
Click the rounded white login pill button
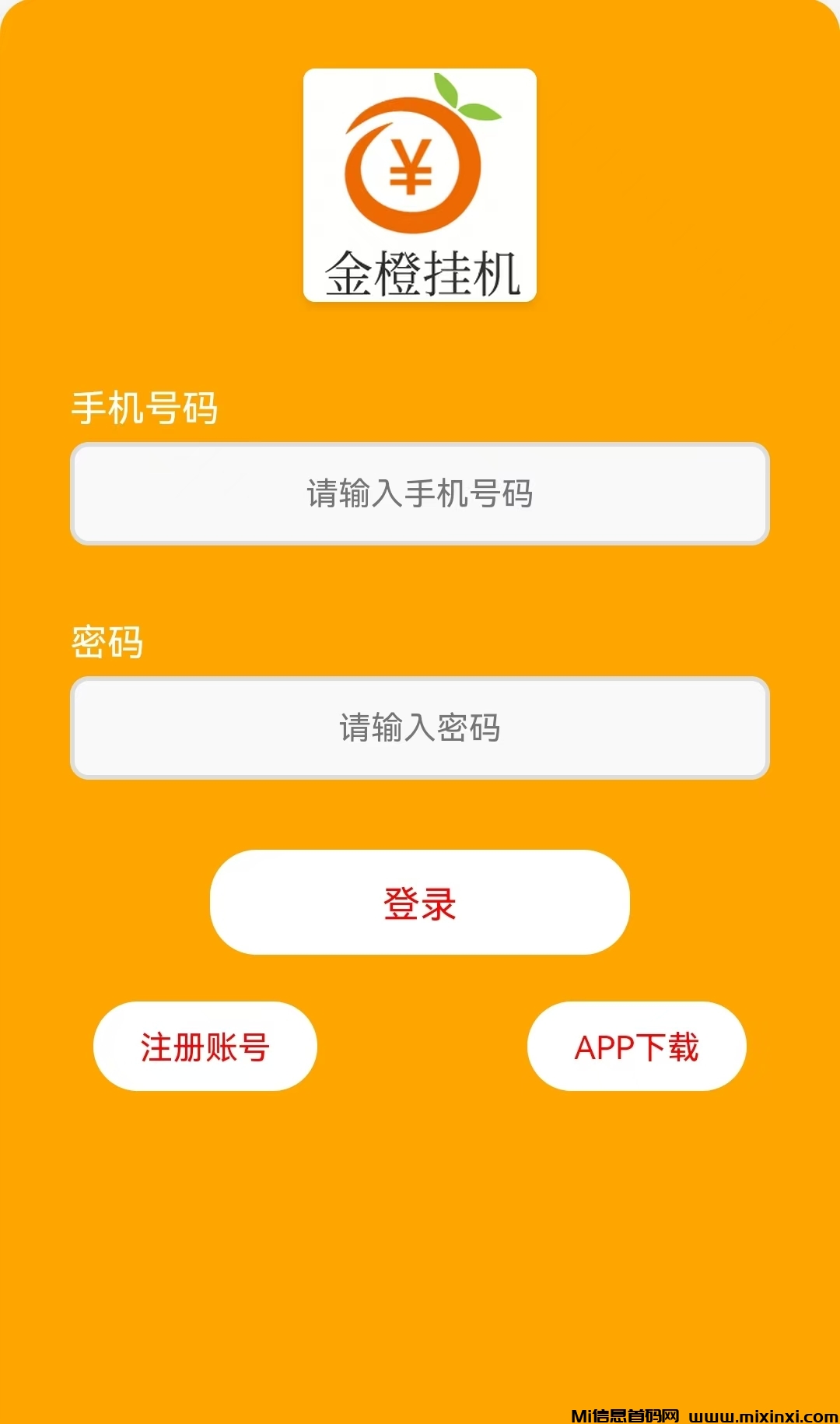[420, 903]
